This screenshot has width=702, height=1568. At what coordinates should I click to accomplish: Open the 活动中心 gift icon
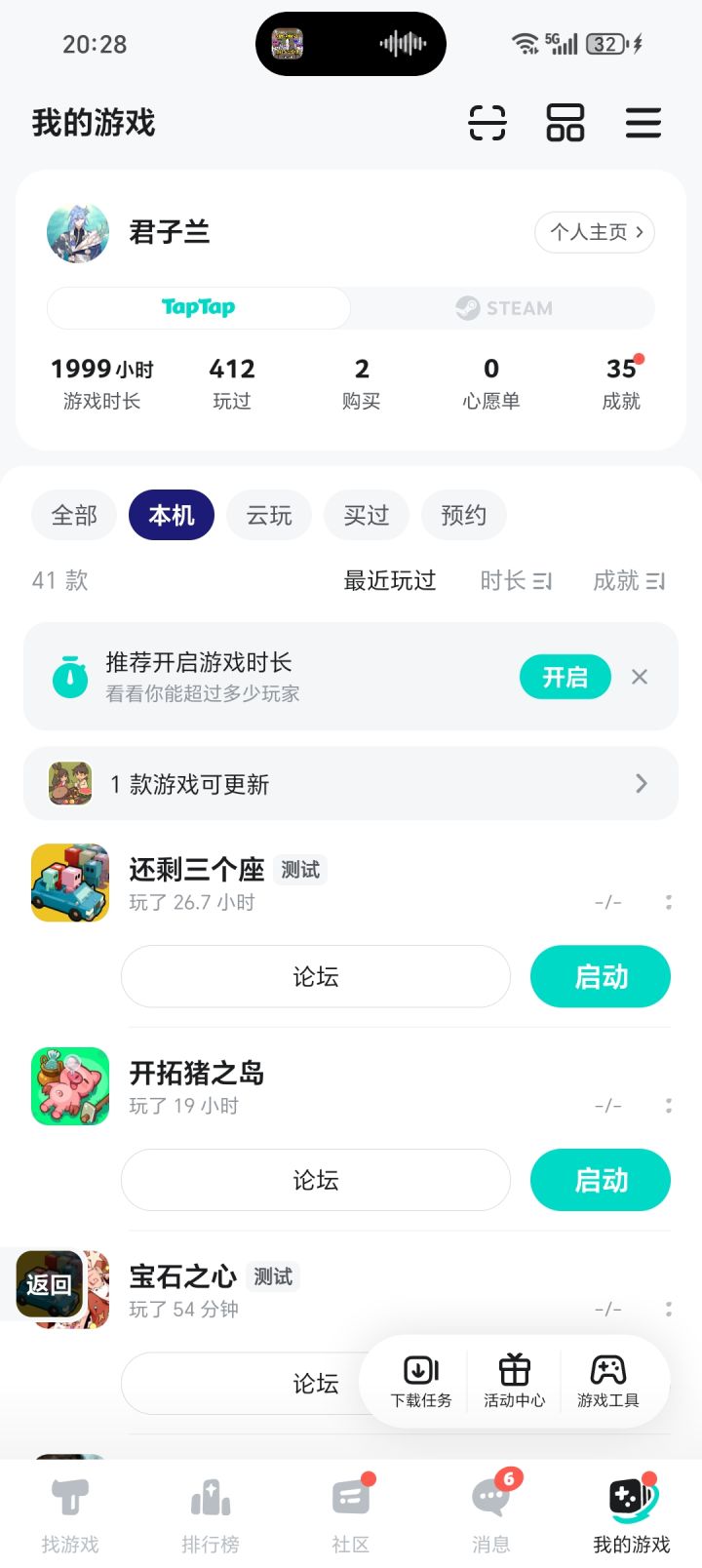[514, 1381]
